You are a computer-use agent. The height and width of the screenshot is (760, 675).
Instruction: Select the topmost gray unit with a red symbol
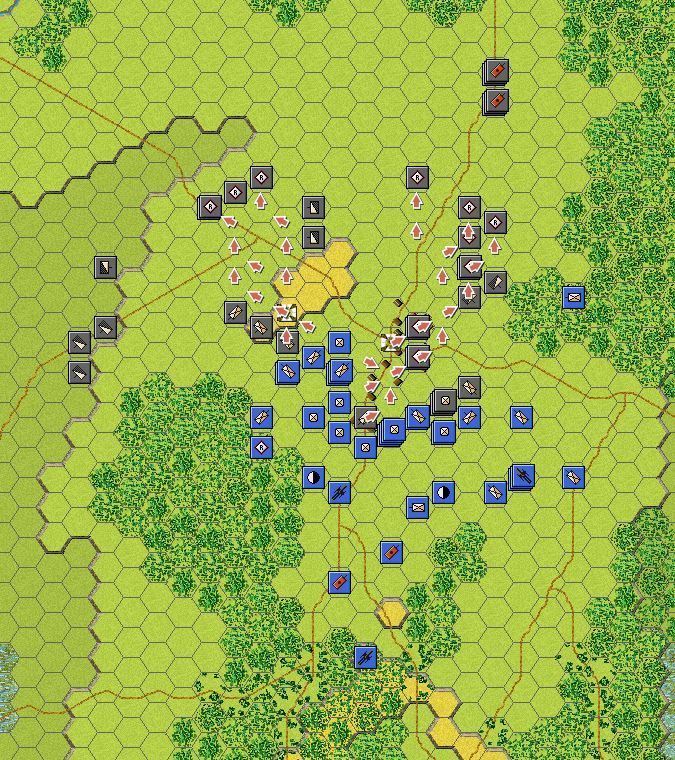click(x=497, y=71)
